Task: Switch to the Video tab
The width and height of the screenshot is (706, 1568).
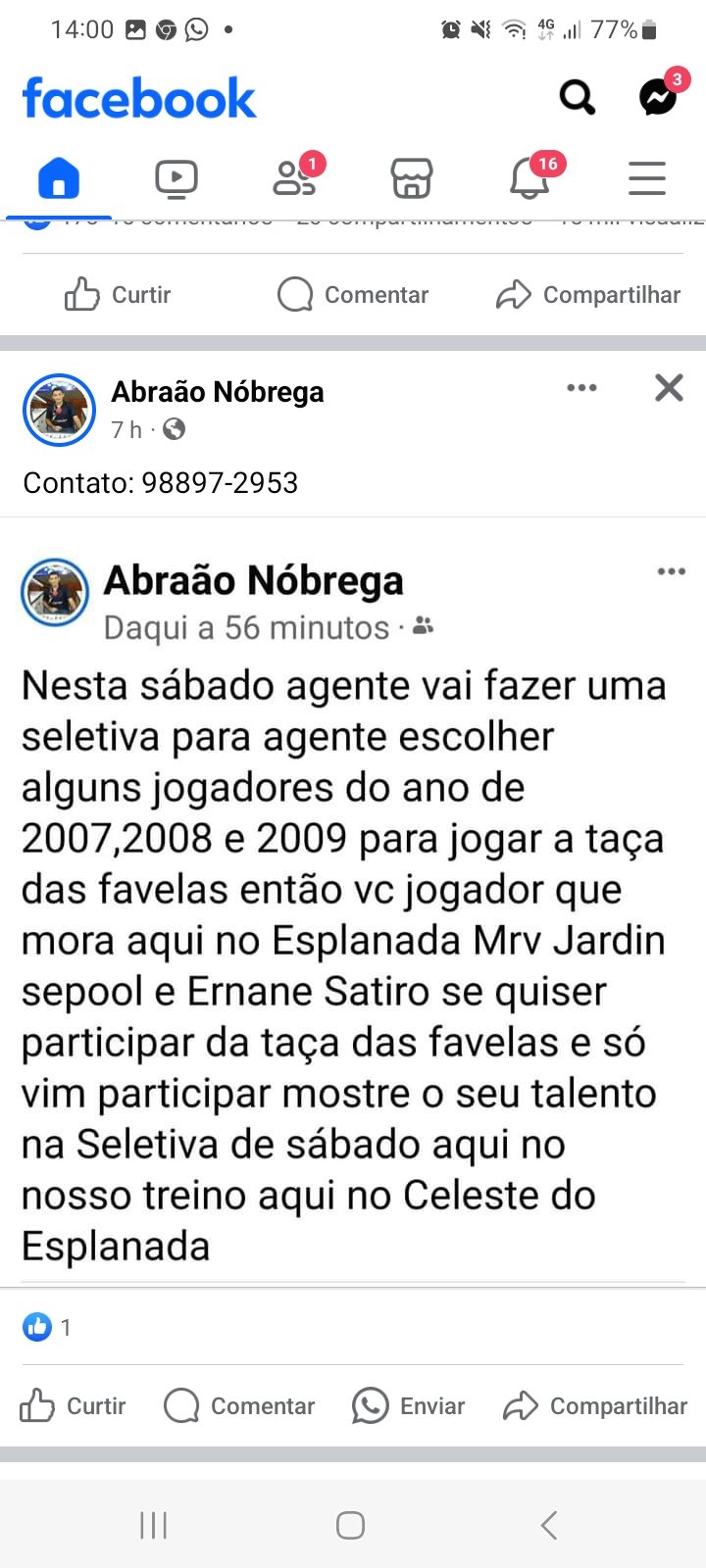Action: coord(176,179)
